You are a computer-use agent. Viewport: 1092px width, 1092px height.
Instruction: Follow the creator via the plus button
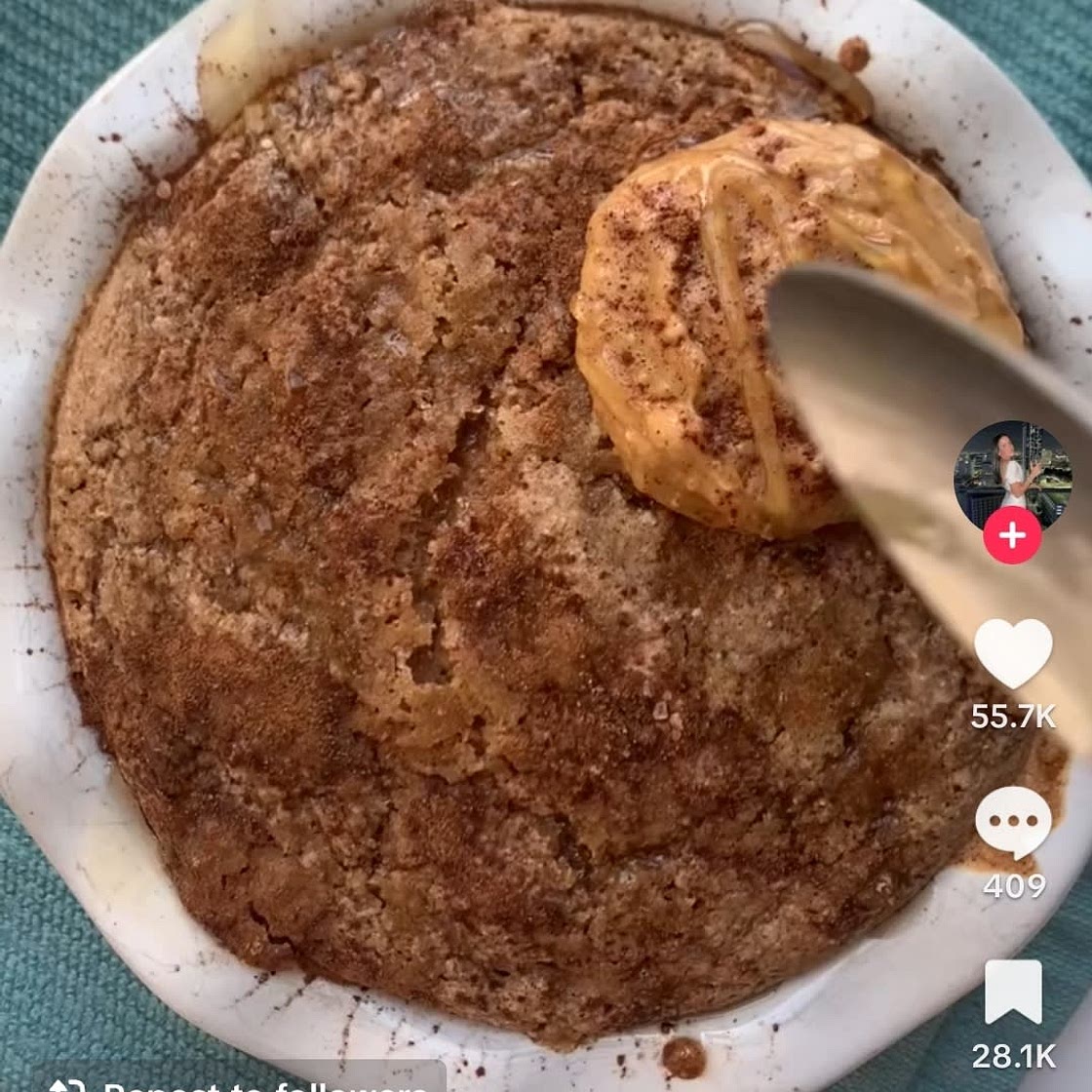(x=1012, y=536)
